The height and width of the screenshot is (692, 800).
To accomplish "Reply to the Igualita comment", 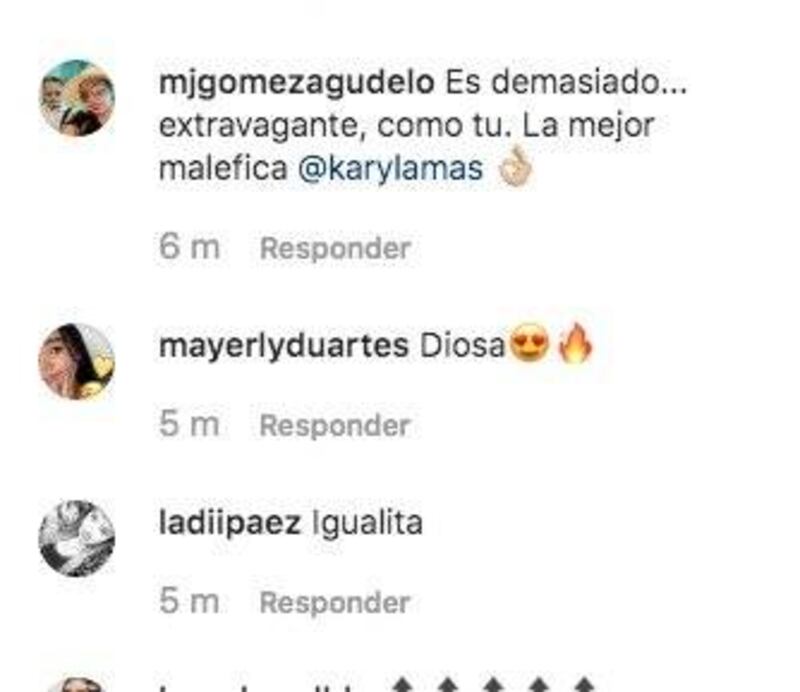I will coord(335,603).
